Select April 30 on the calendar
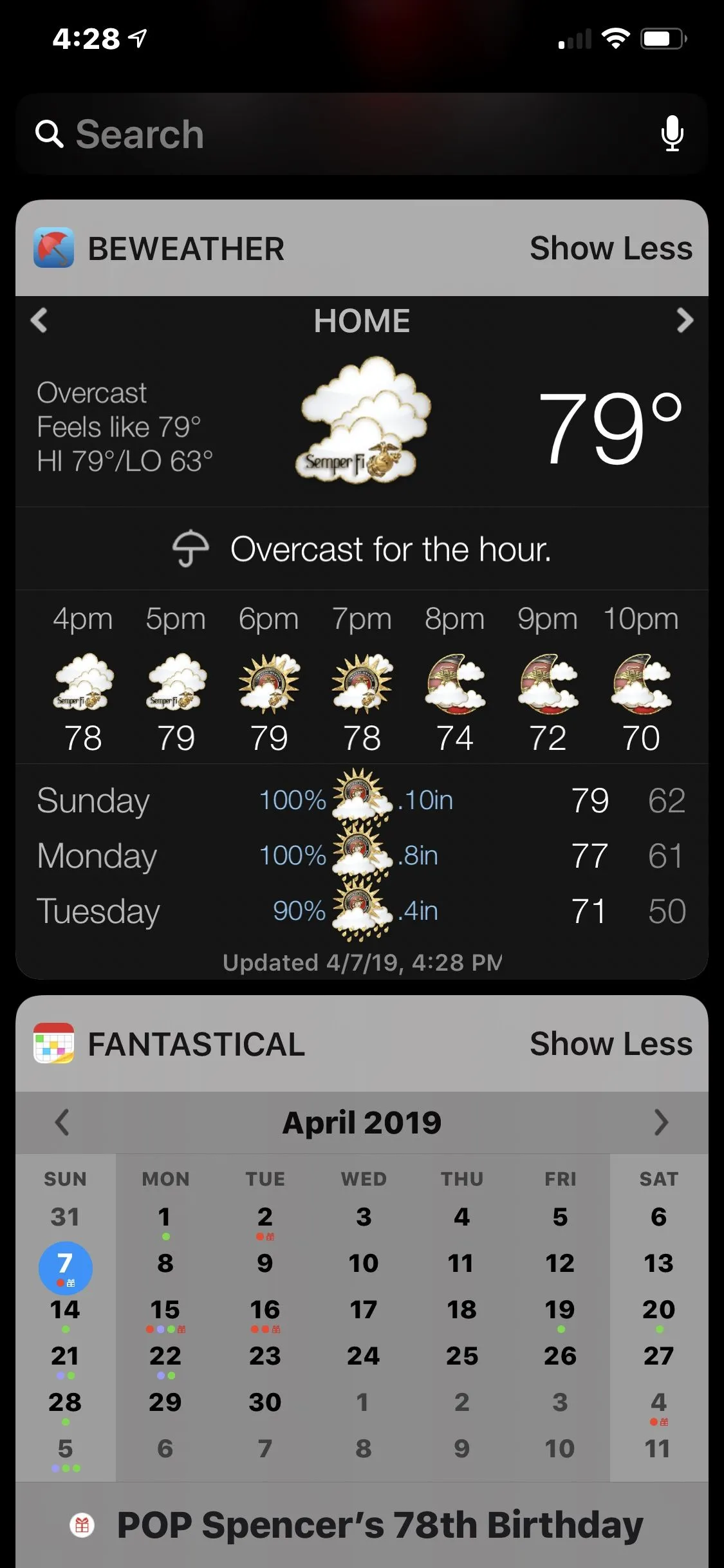 [x=265, y=1403]
